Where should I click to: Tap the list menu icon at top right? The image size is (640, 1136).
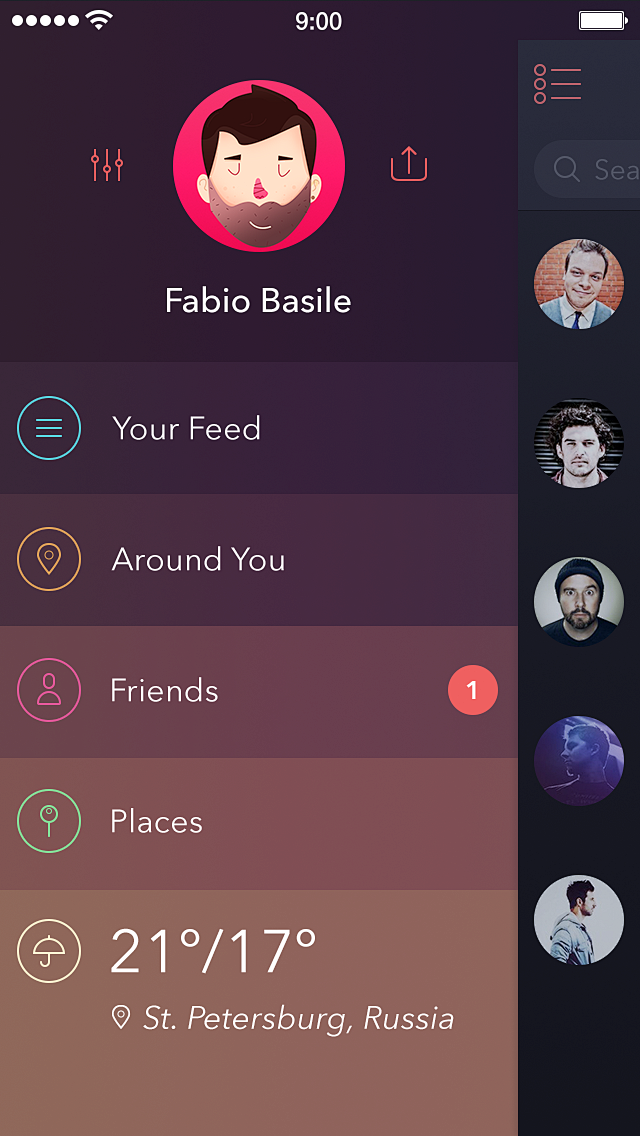[557, 85]
